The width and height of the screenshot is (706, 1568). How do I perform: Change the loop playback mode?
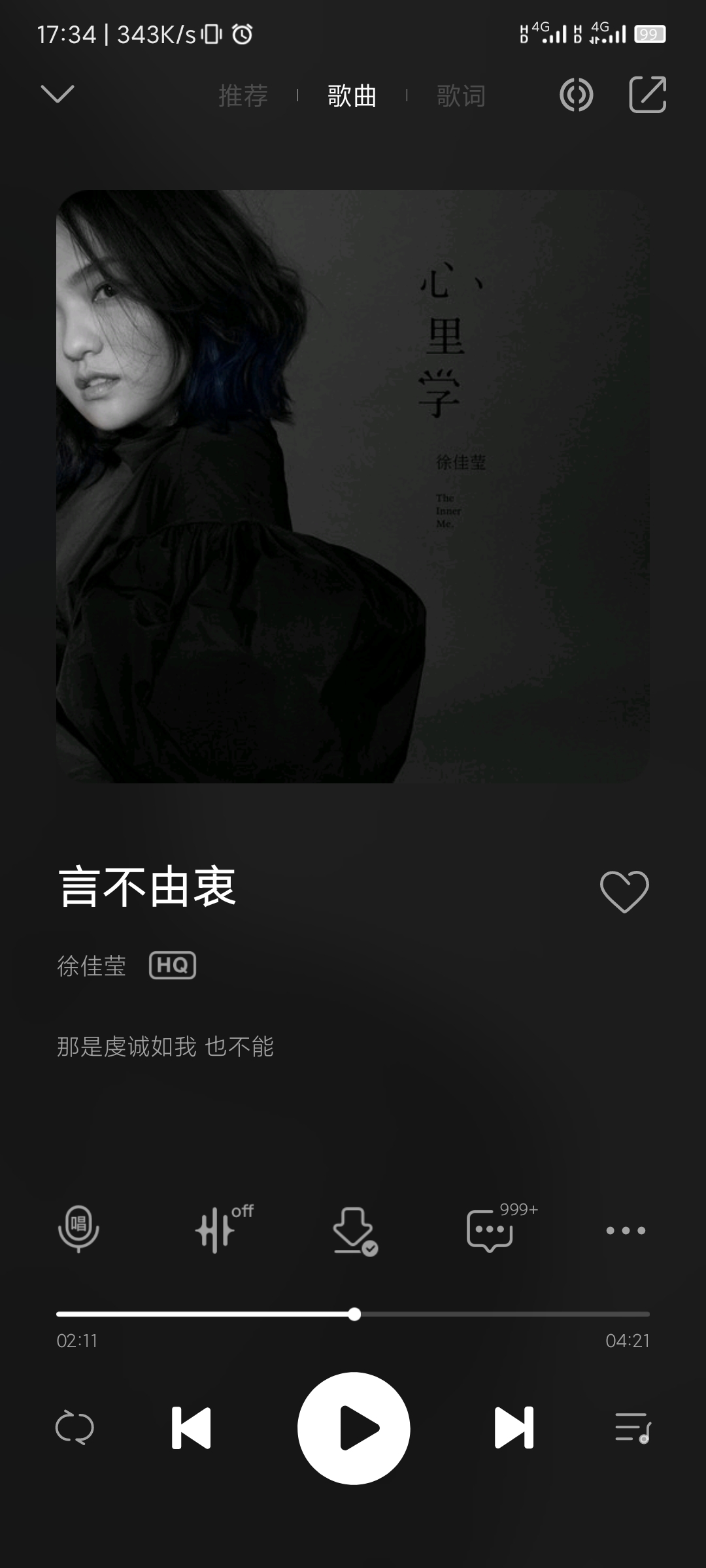[x=75, y=1428]
